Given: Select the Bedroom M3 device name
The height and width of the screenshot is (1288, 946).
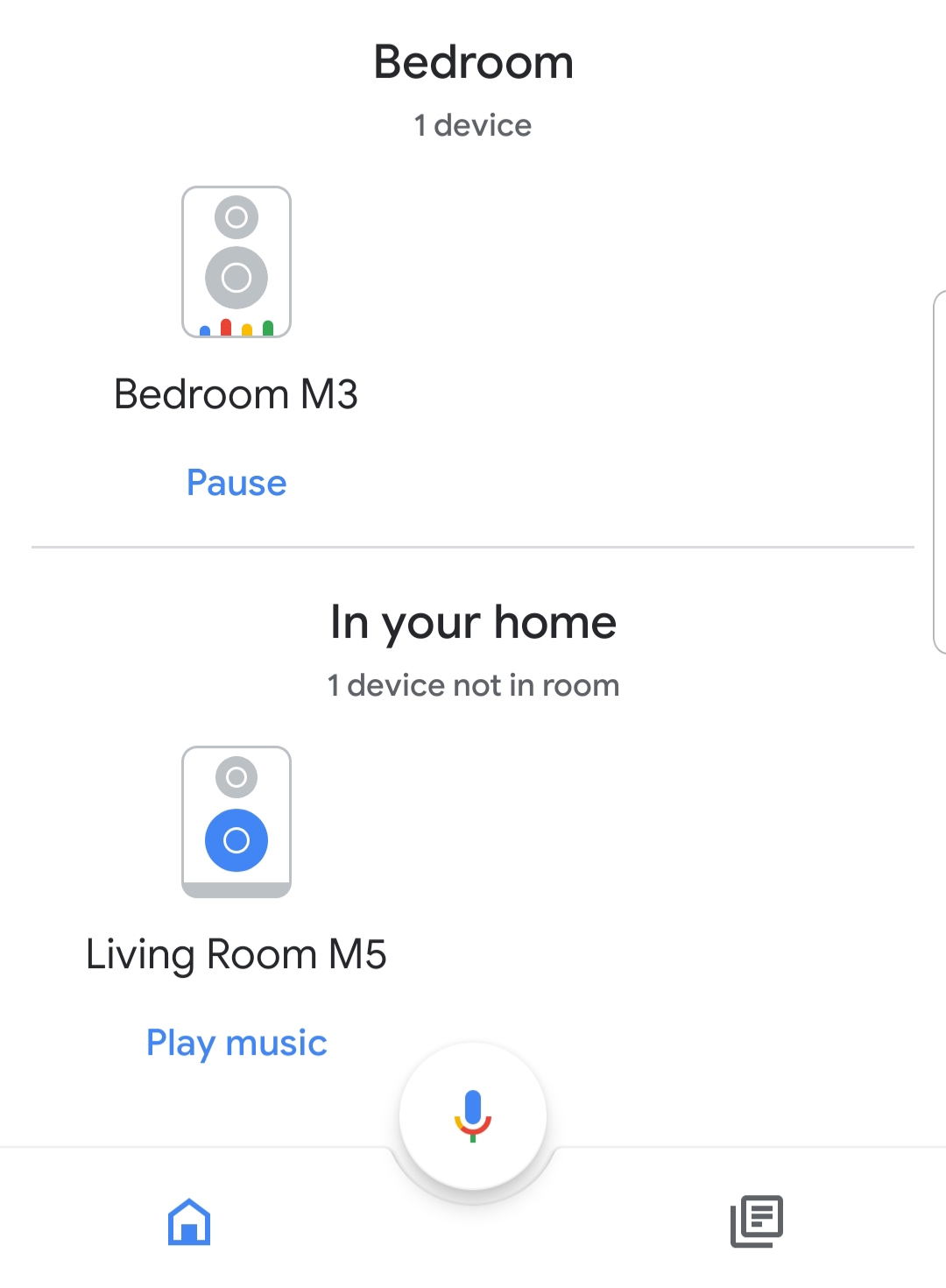Looking at the screenshot, I should click(236, 393).
